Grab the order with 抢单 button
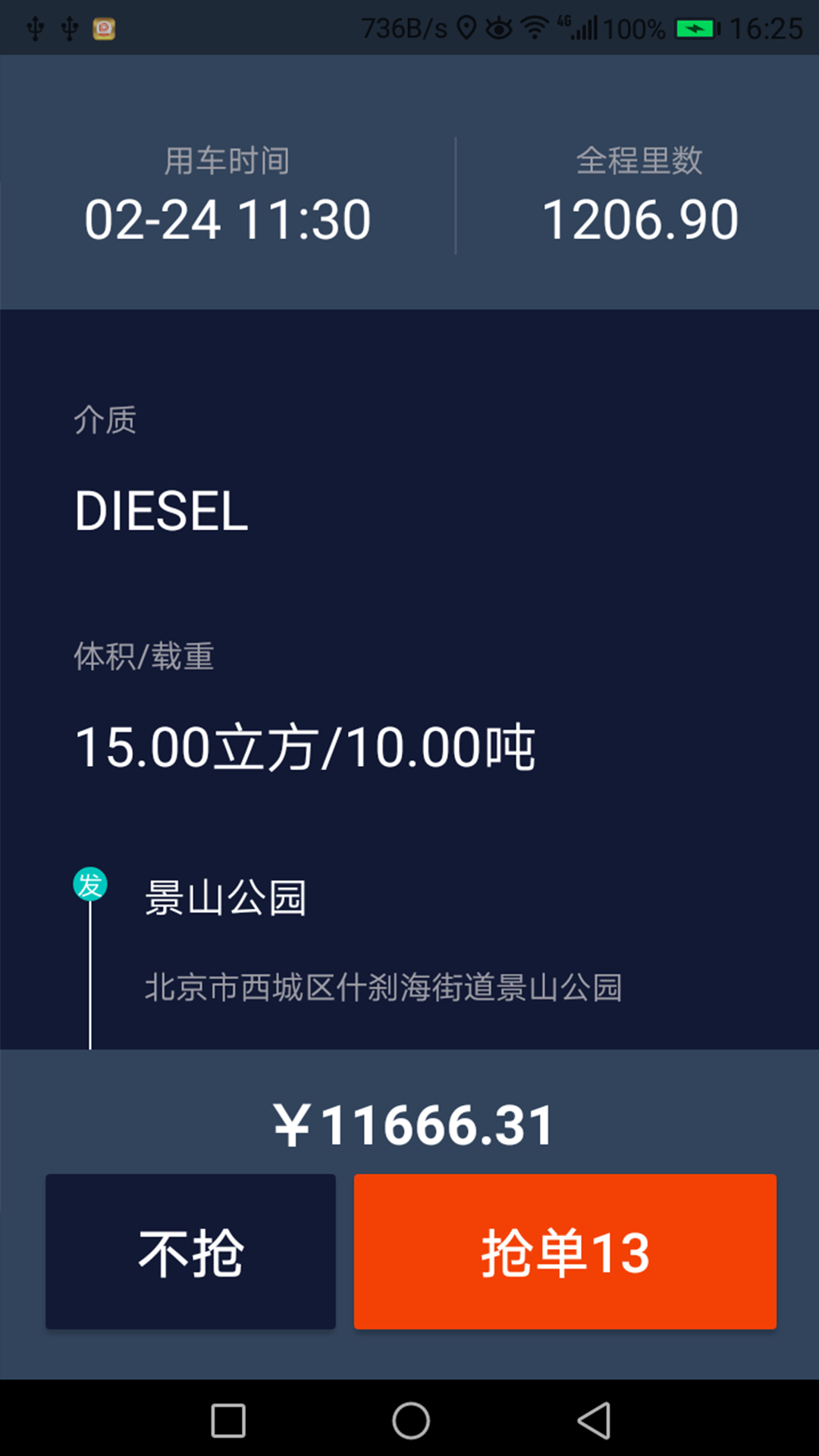 (x=565, y=1251)
